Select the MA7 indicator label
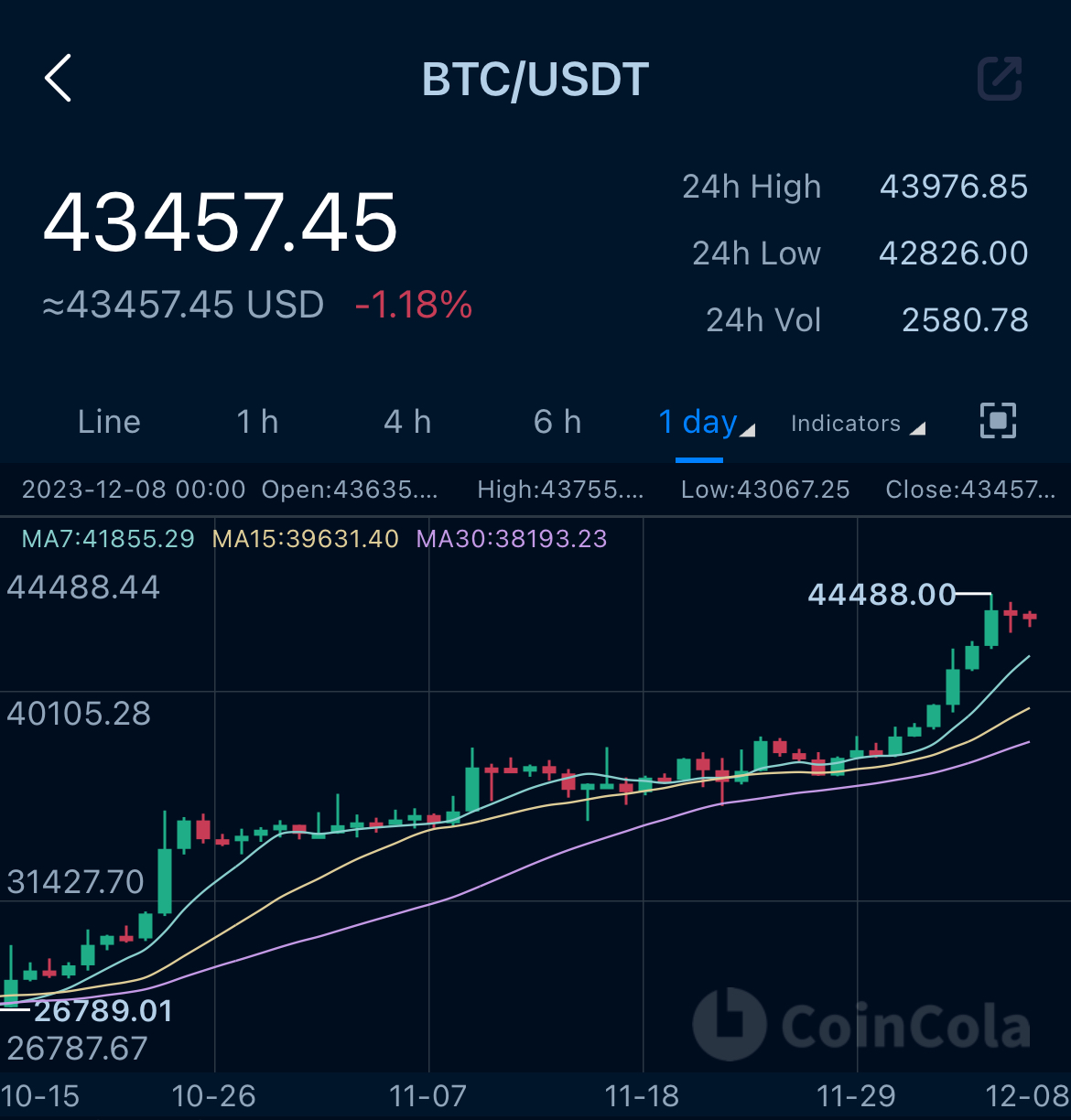The image size is (1071, 1120). [107, 539]
